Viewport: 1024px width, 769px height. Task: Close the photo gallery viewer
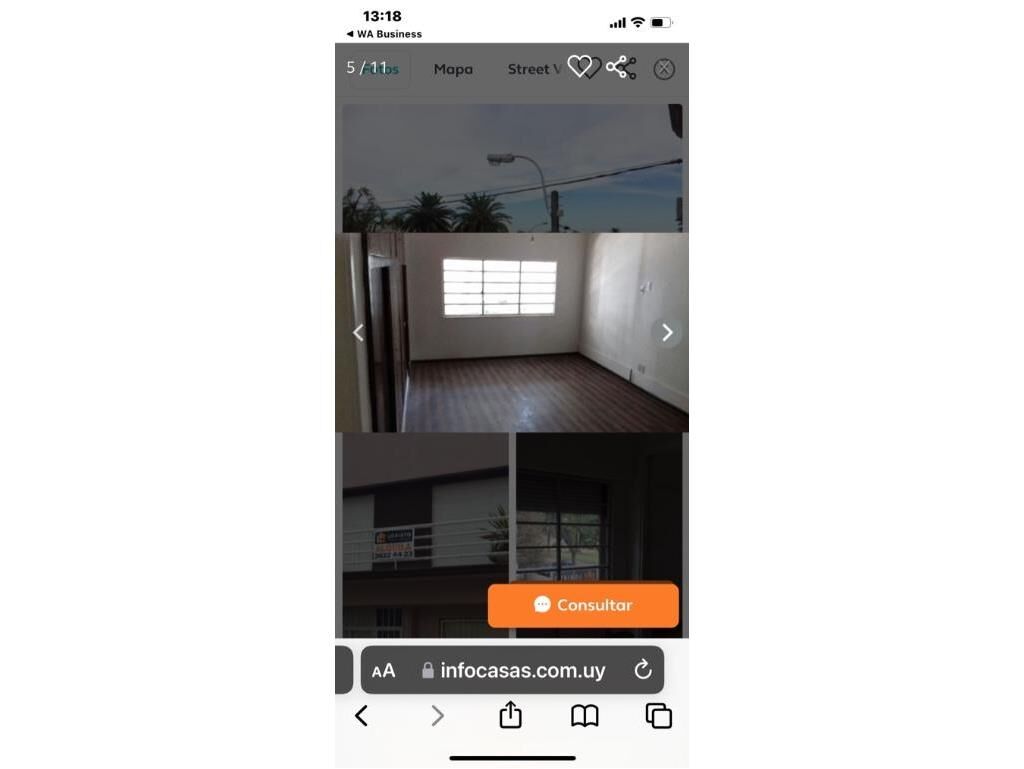pyautogui.click(x=664, y=69)
